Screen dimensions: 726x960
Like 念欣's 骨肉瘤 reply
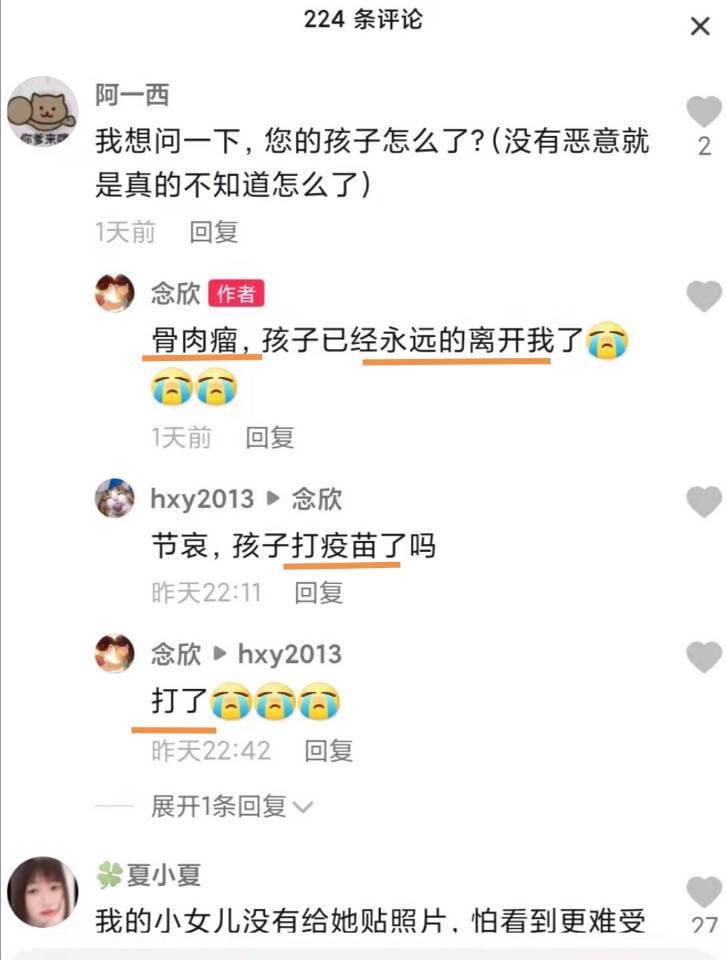tap(704, 296)
